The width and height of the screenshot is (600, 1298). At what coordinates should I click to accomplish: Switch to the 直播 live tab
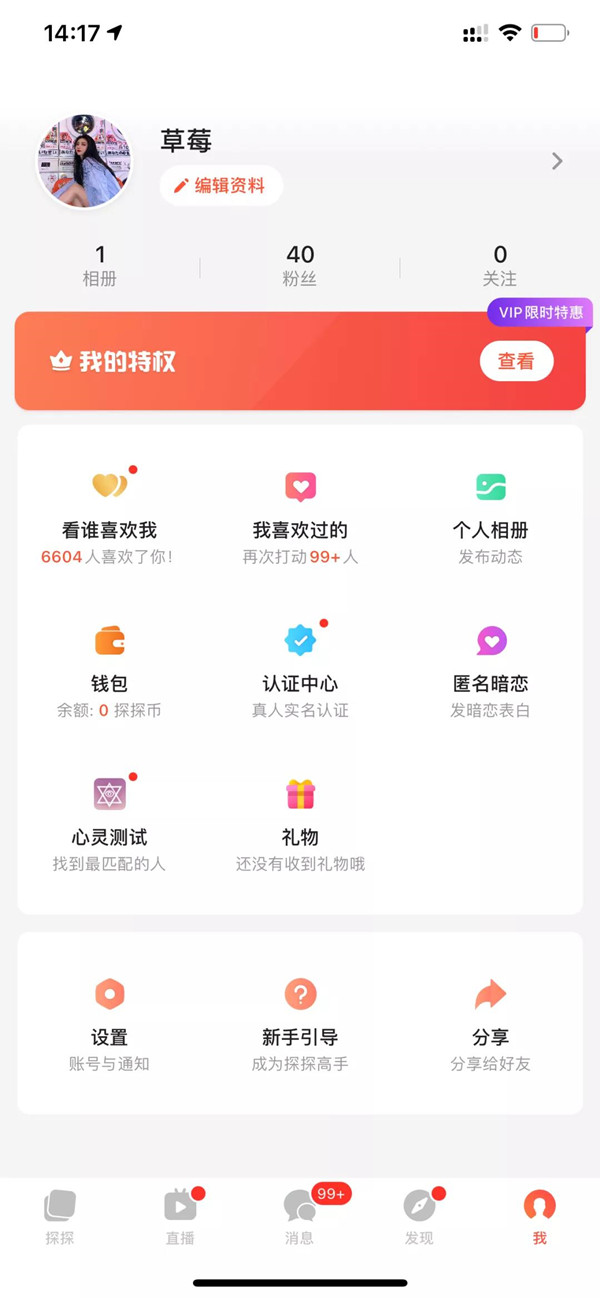pyautogui.click(x=180, y=1216)
